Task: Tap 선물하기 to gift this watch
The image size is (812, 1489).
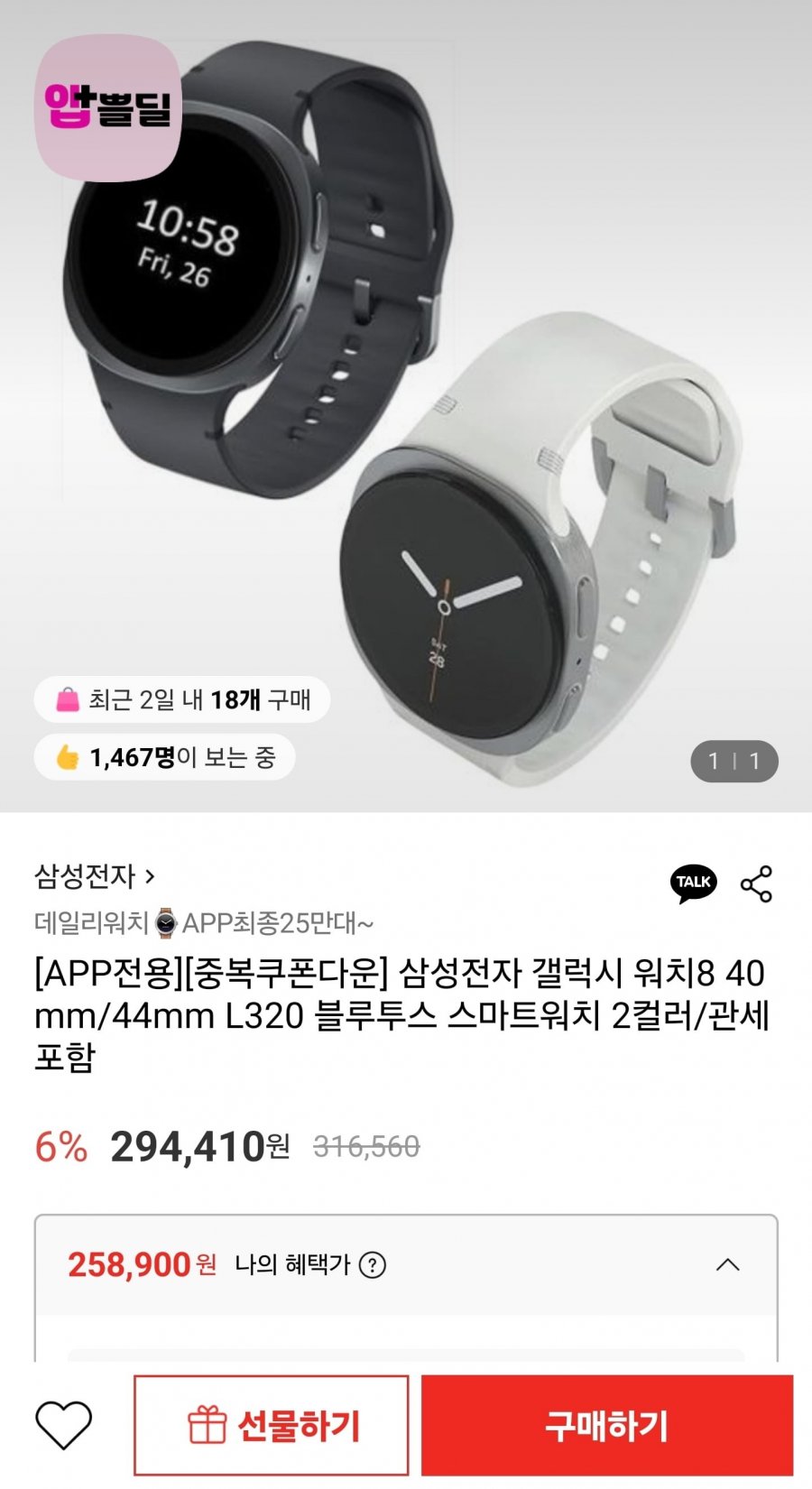Action: 272,1425
